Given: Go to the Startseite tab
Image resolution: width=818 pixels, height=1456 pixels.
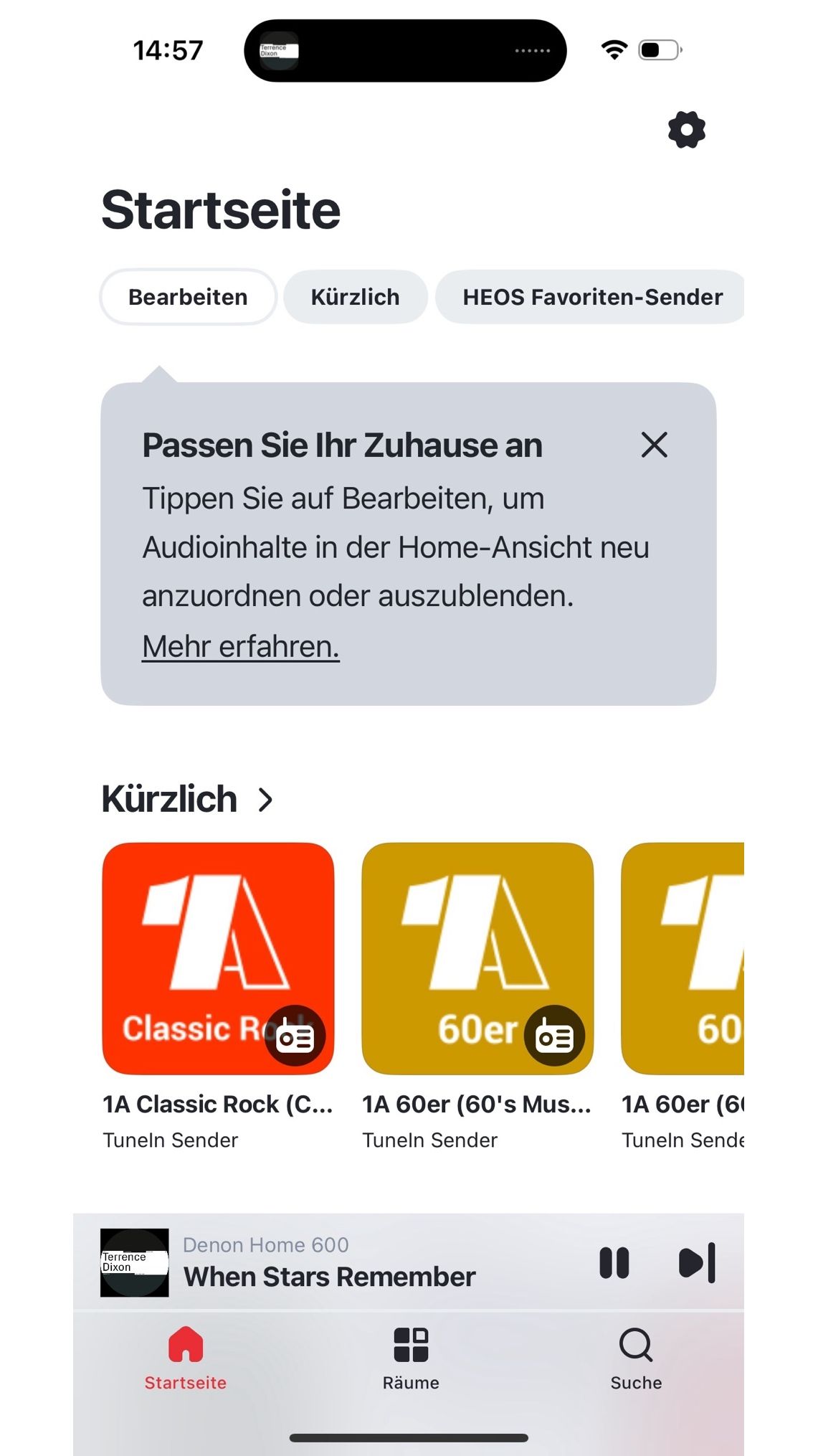Looking at the screenshot, I should [x=186, y=1357].
